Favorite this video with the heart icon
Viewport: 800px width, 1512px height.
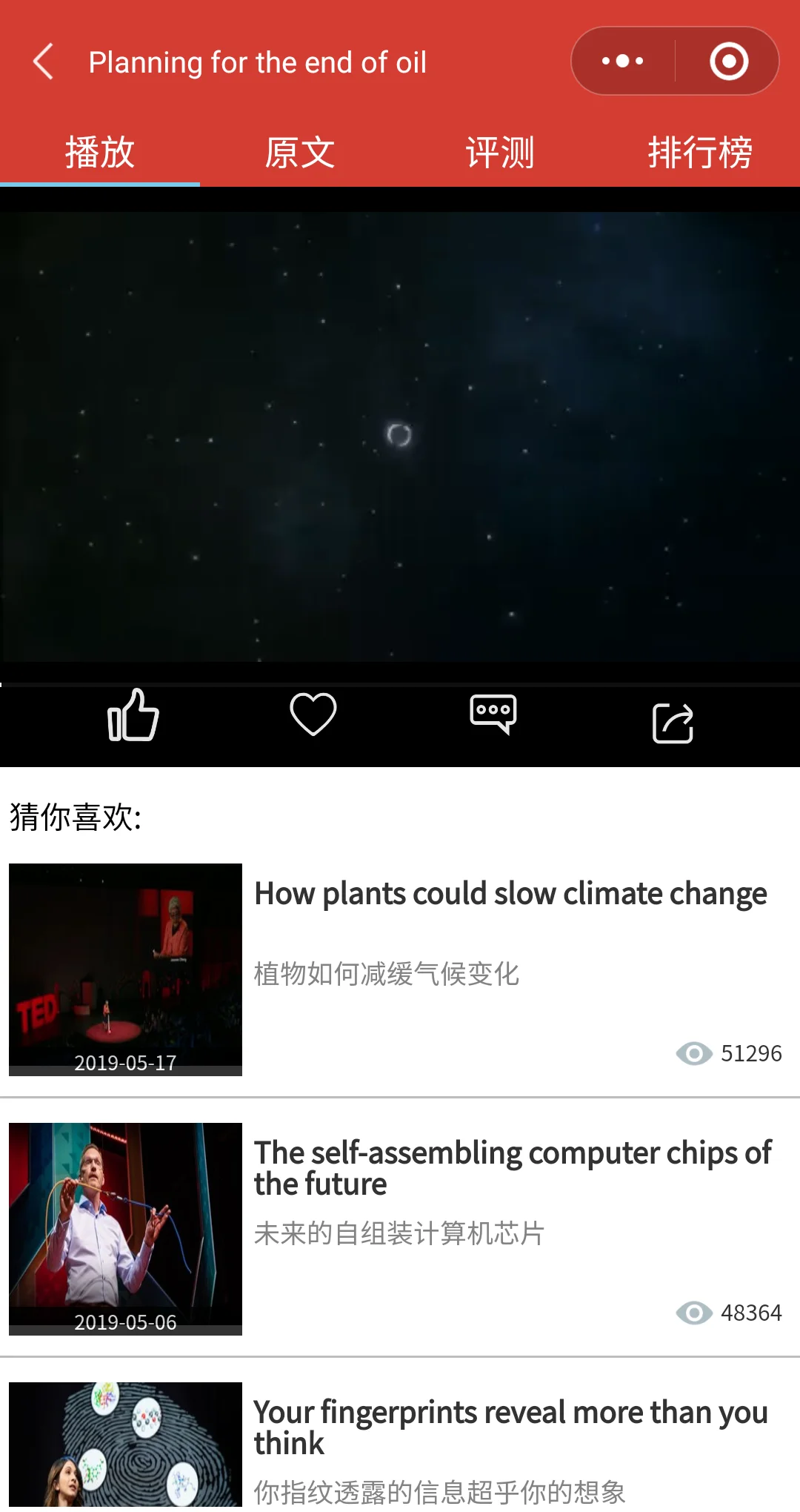click(x=313, y=714)
